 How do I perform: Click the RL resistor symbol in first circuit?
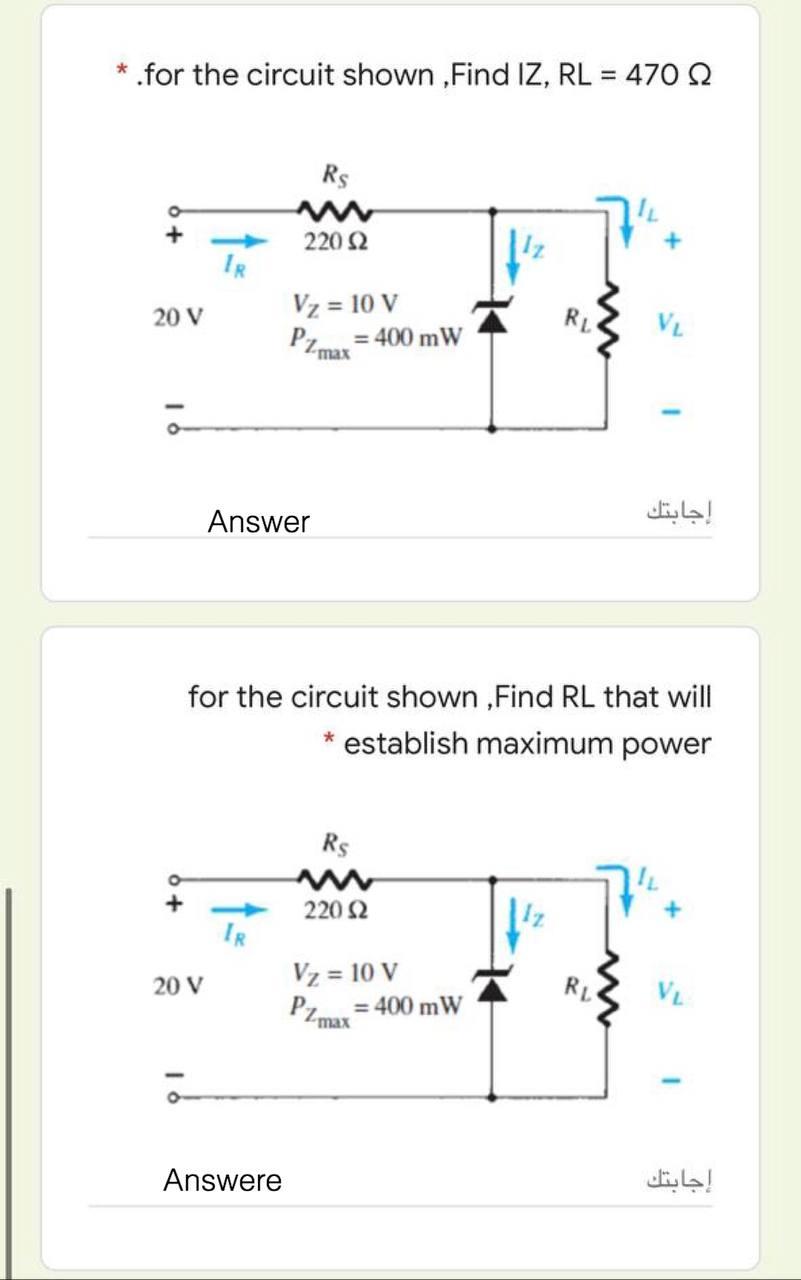[x=605, y=318]
